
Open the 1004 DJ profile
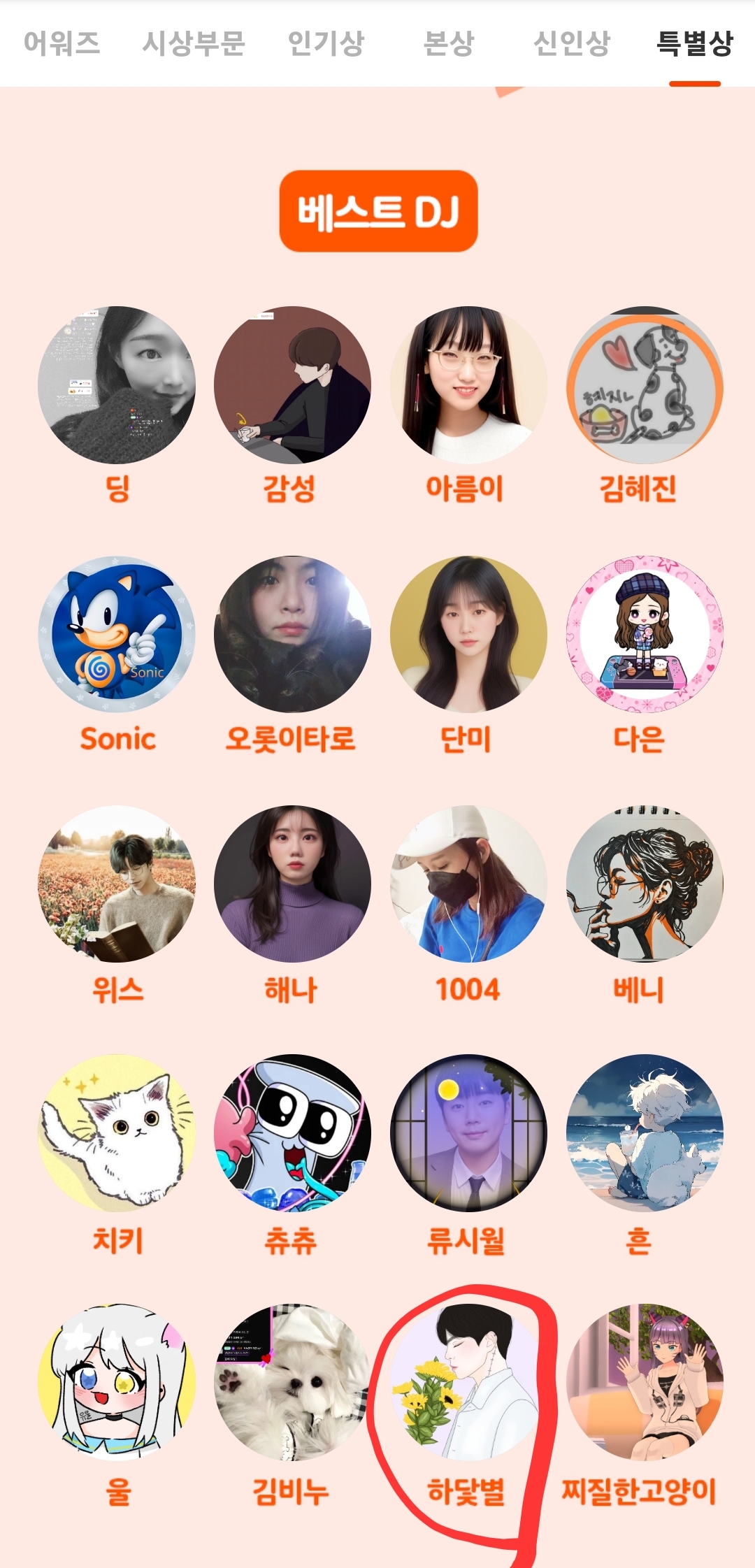(x=468, y=884)
